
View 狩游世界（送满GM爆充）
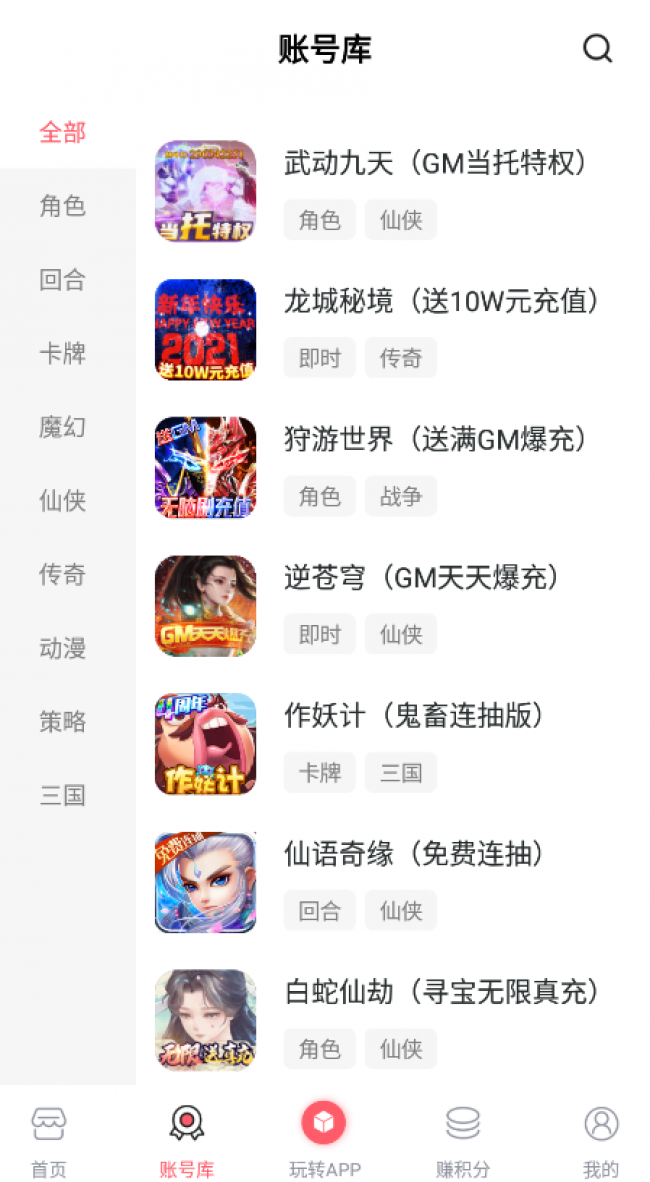click(x=435, y=440)
